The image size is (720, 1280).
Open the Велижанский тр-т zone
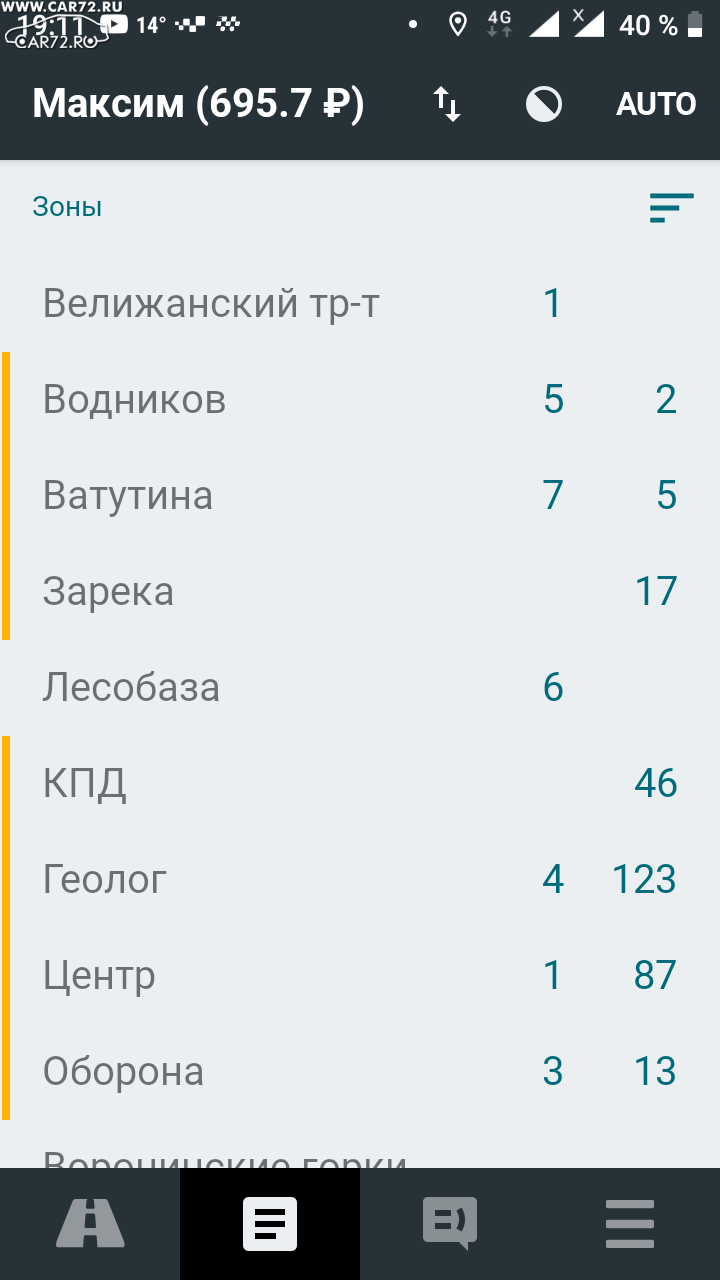(x=360, y=303)
